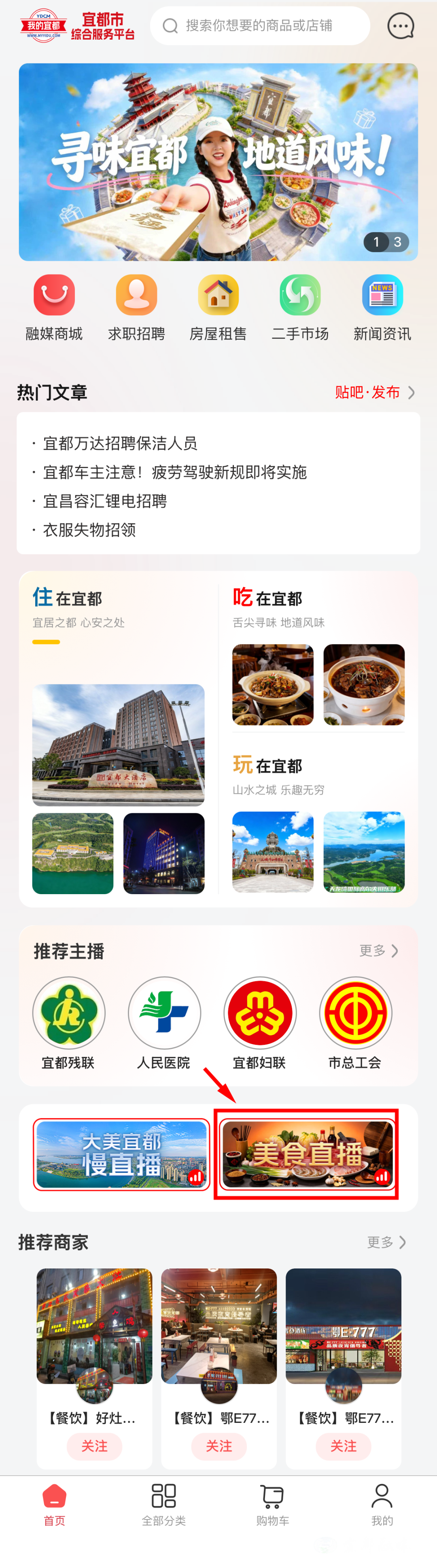Open the 衣服失物招领 article

89,530
